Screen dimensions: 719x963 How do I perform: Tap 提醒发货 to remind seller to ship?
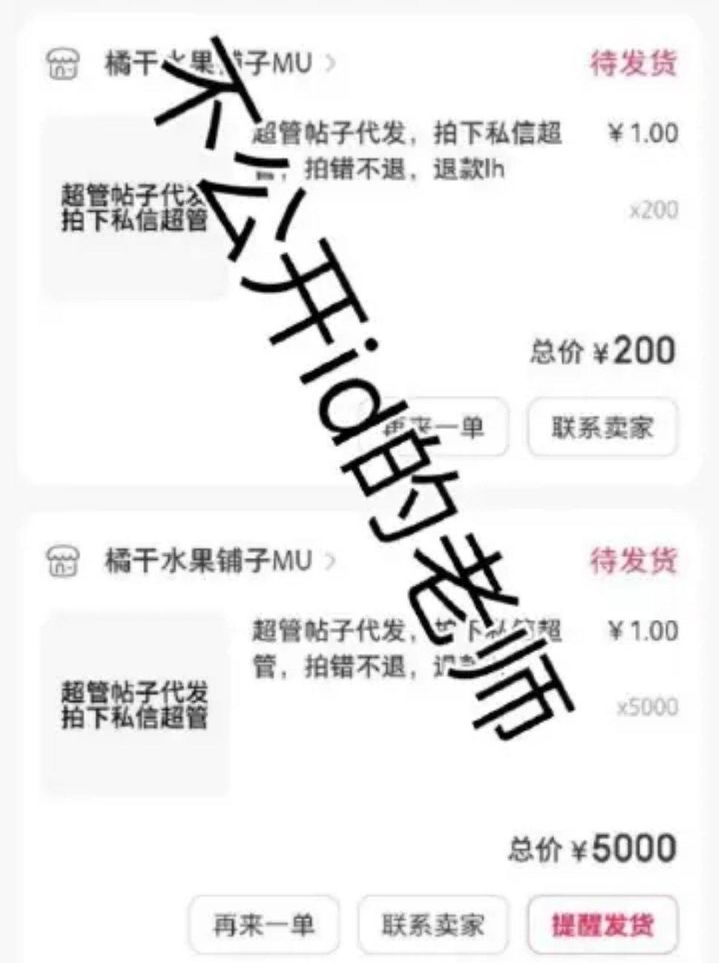point(602,924)
